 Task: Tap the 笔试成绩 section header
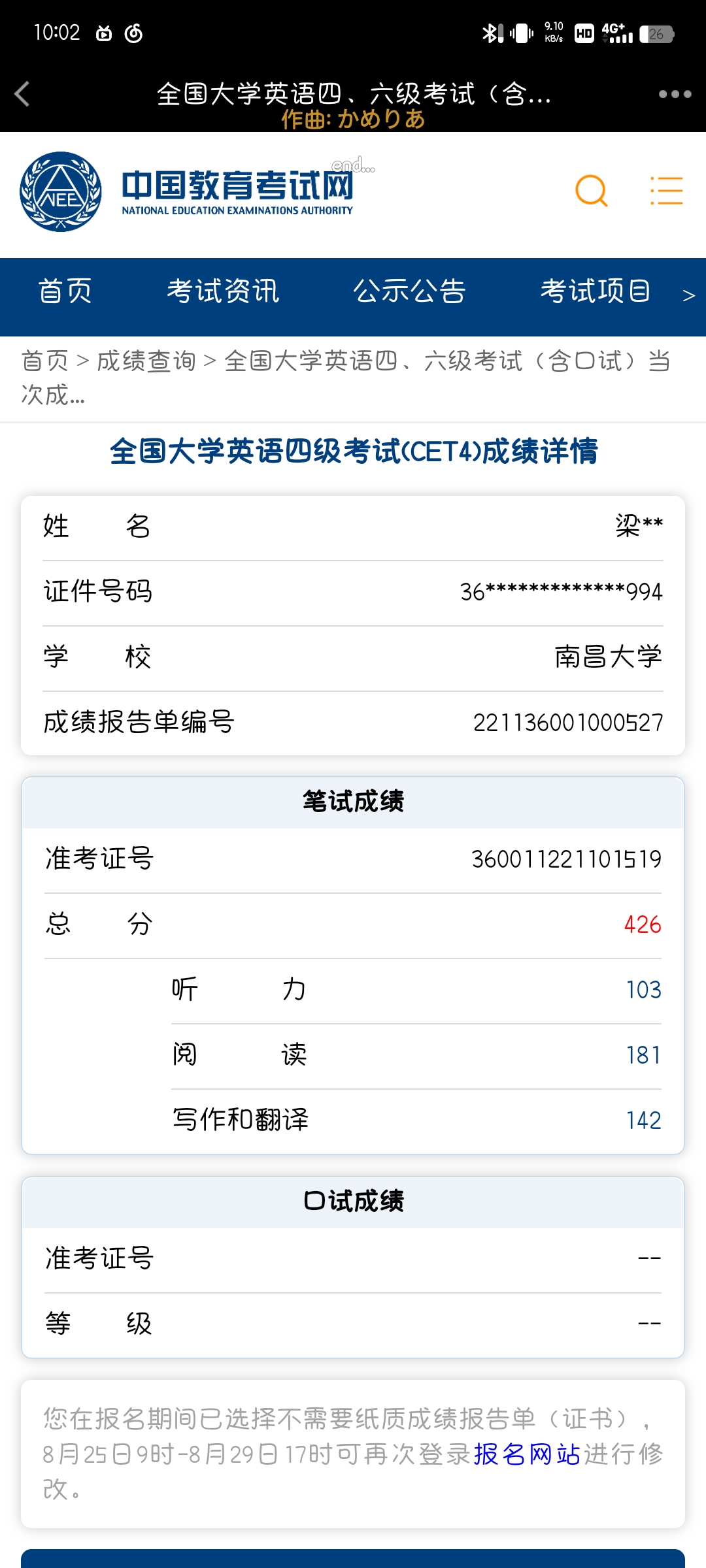(x=353, y=801)
